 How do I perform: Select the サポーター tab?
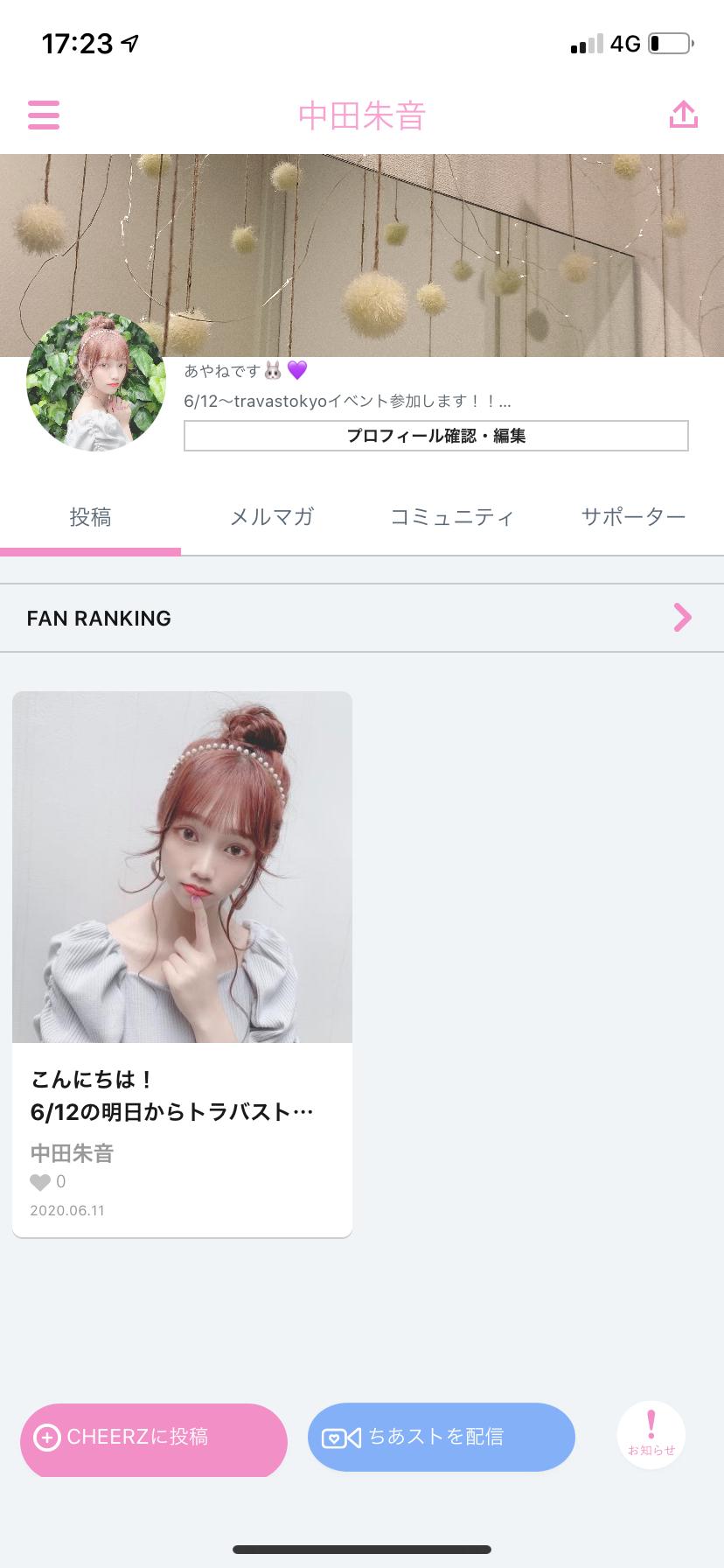(x=633, y=517)
